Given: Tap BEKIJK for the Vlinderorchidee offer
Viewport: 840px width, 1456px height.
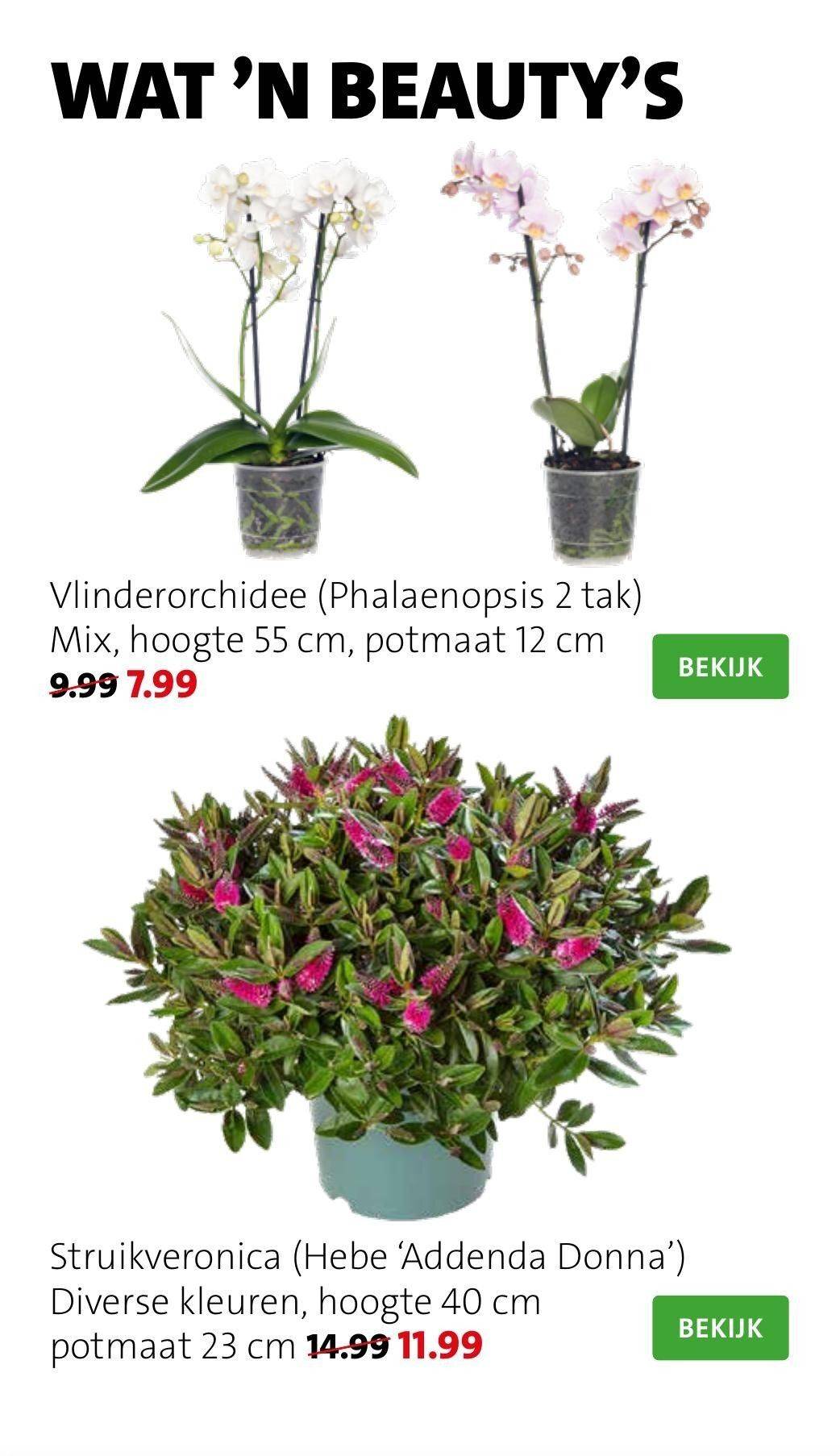Looking at the screenshot, I should (x=720, y=667).
